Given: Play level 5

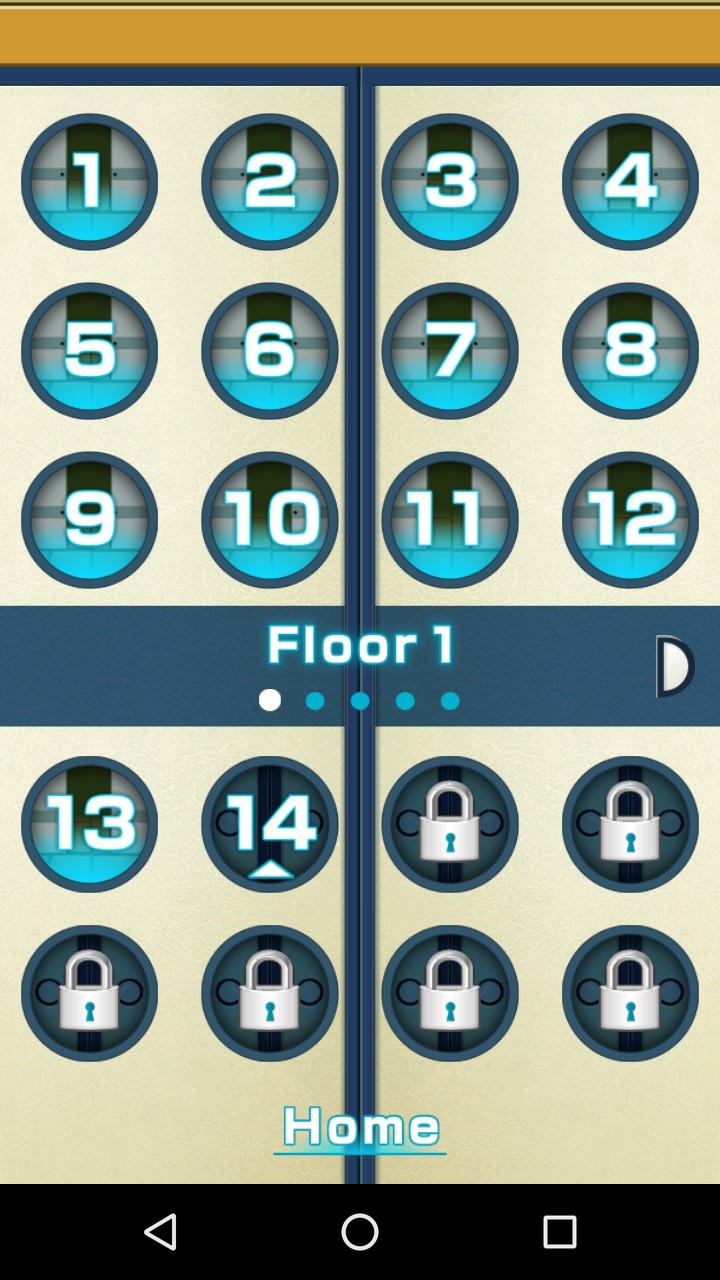Looking at the screenshot, I should [89, 350].
